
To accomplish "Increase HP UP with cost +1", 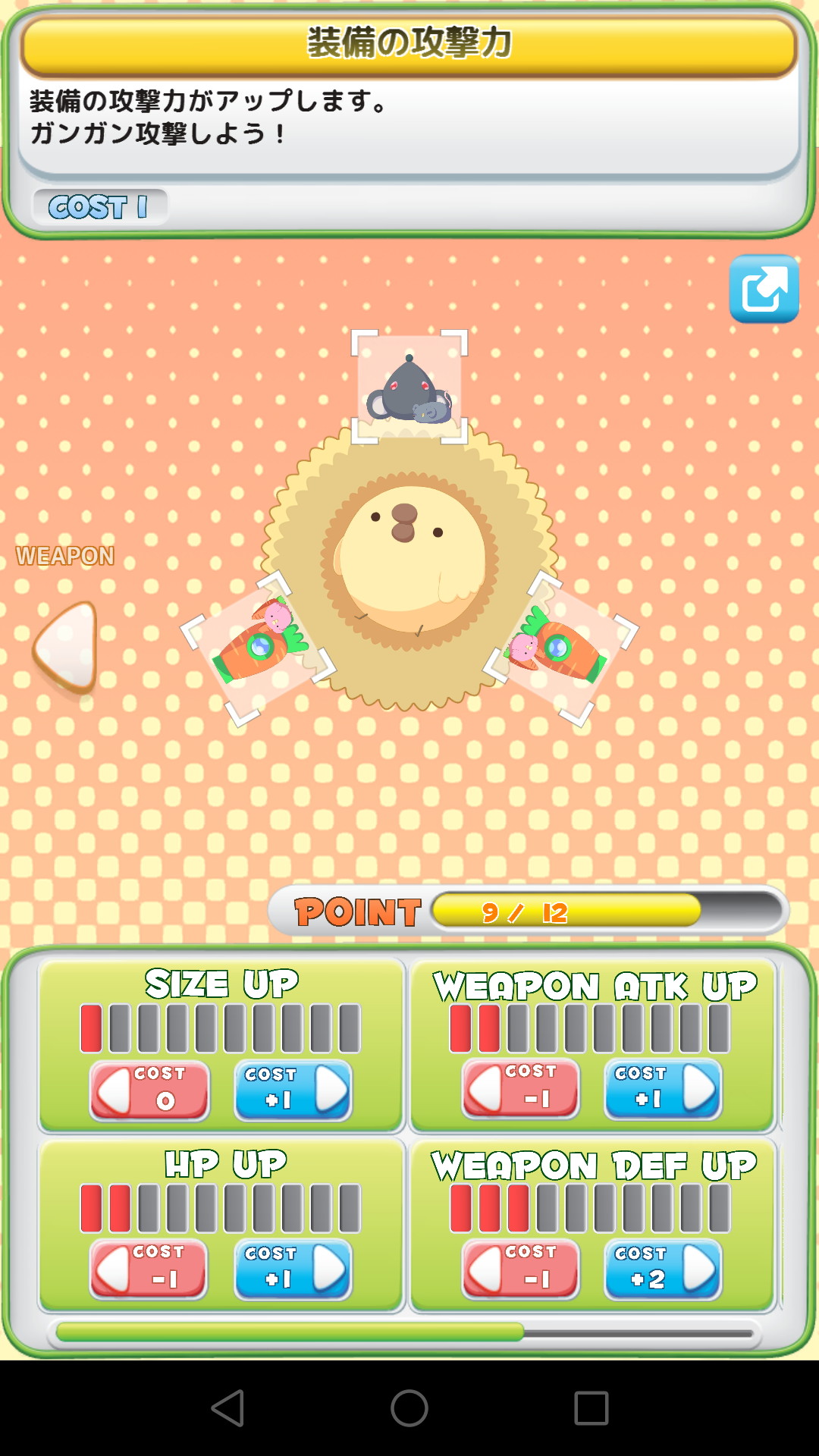I will coord(293,1269).
